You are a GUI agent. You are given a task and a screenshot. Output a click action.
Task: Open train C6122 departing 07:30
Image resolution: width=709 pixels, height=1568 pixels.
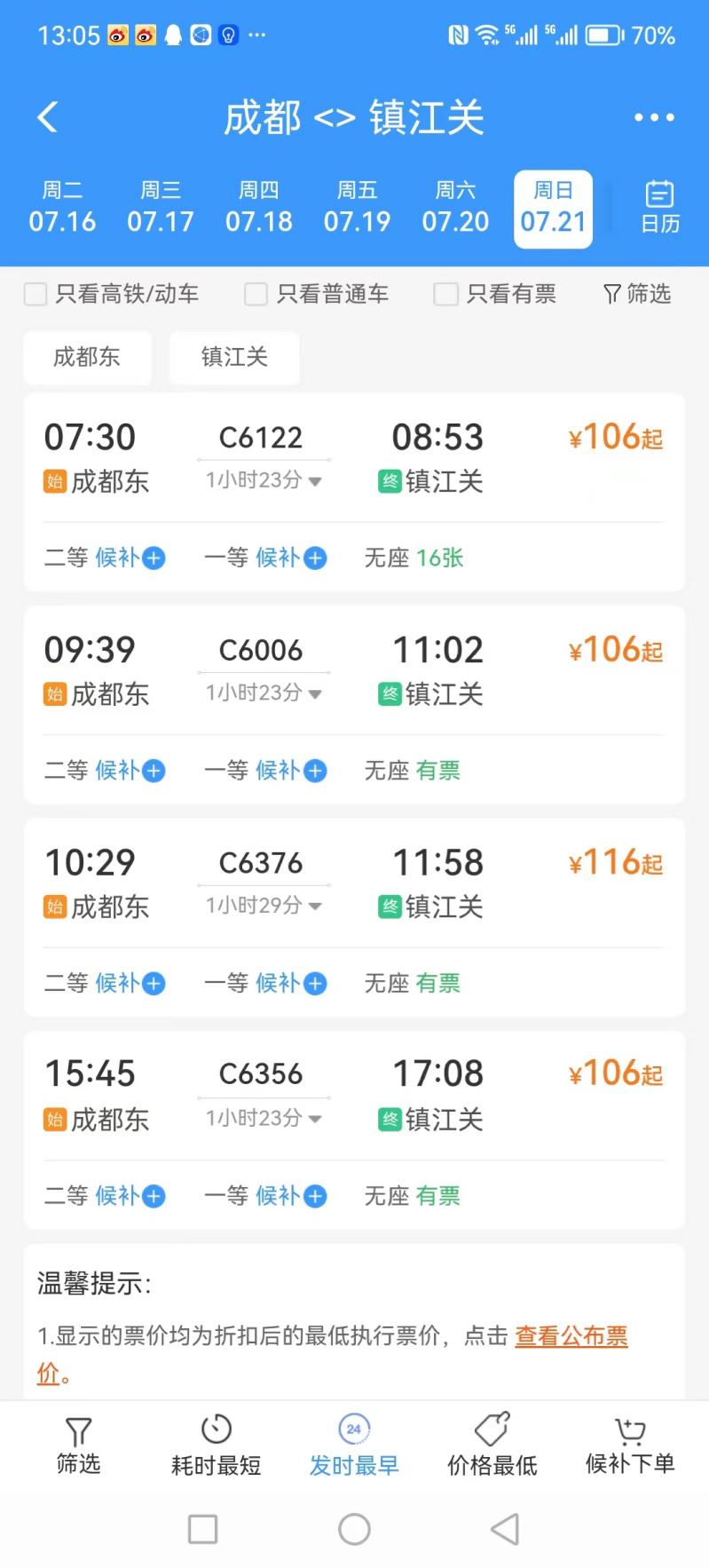(354, 458)
